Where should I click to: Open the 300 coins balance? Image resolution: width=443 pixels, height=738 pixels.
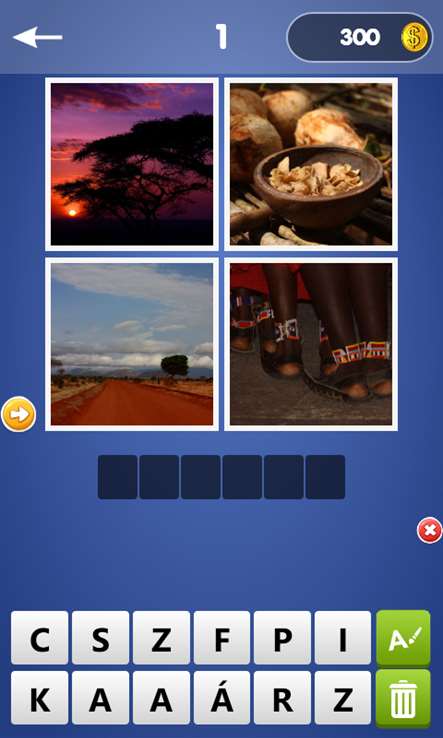pos(359,37)
